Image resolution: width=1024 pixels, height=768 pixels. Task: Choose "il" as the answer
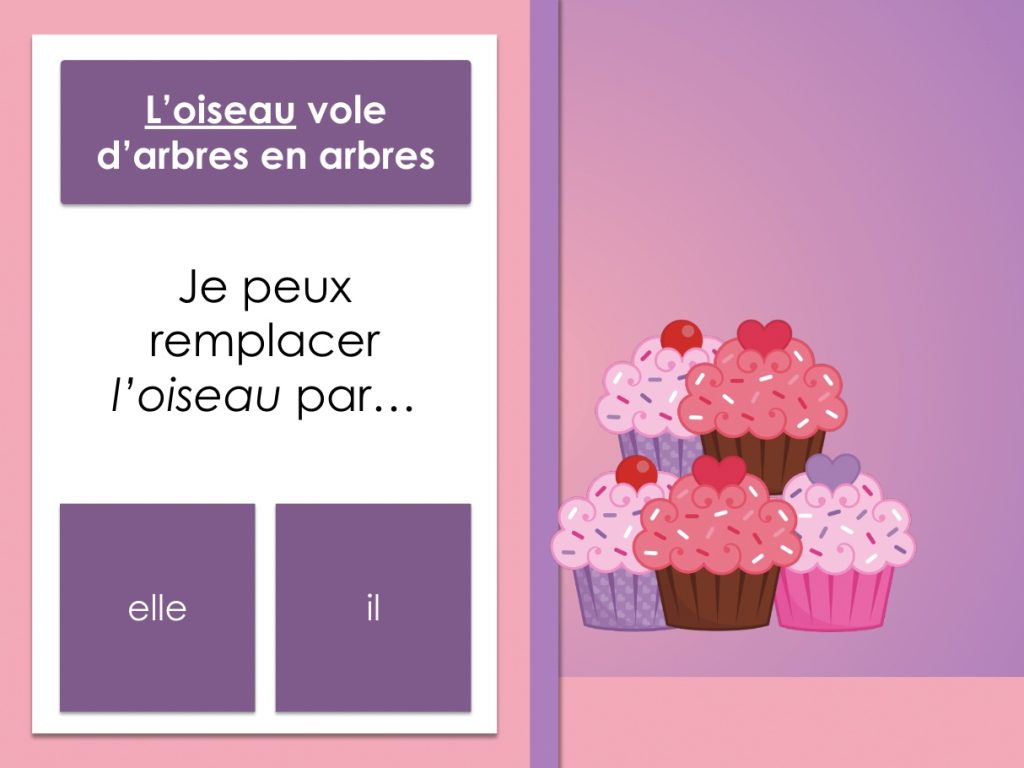(372, 607)
